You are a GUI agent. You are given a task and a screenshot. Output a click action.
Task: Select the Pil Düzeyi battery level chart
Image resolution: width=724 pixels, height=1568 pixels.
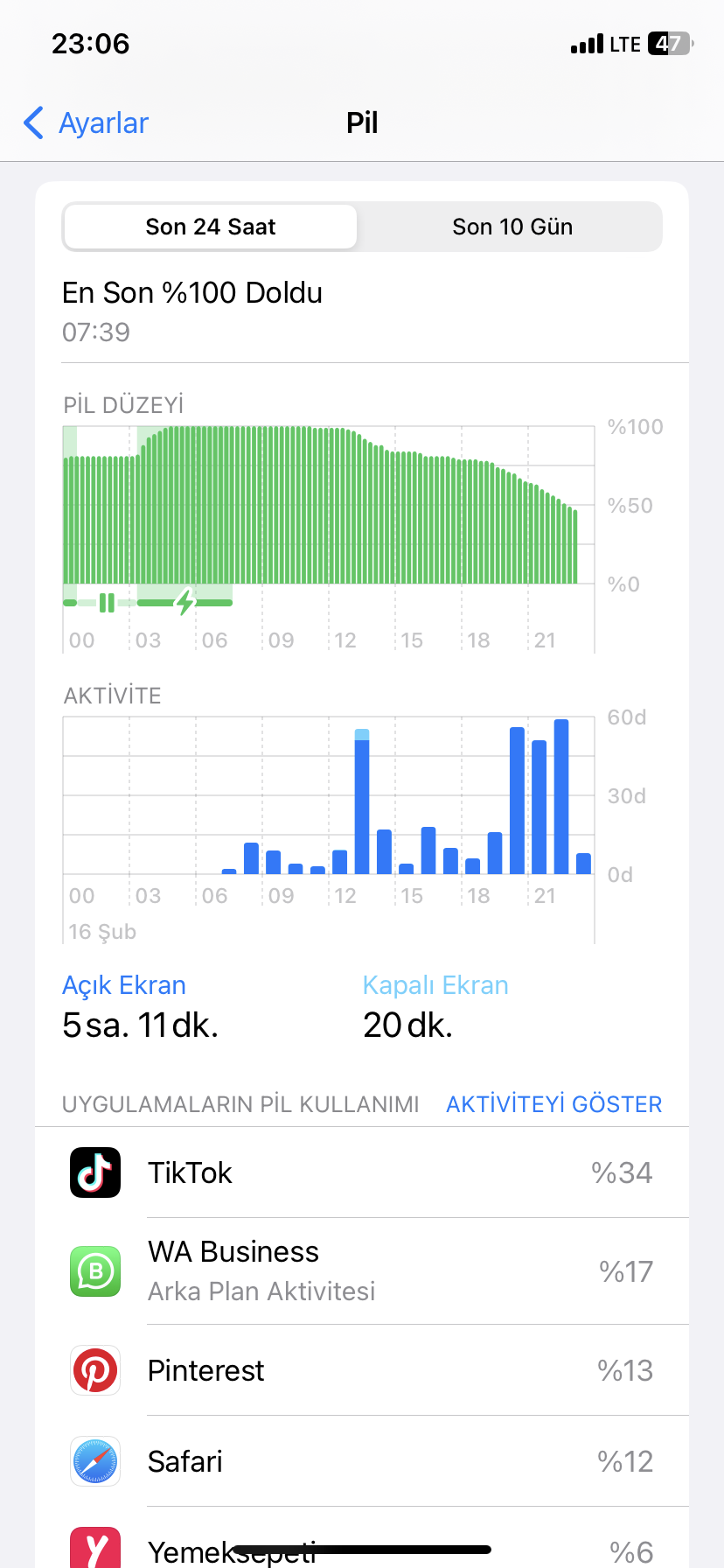coord(329,506)
